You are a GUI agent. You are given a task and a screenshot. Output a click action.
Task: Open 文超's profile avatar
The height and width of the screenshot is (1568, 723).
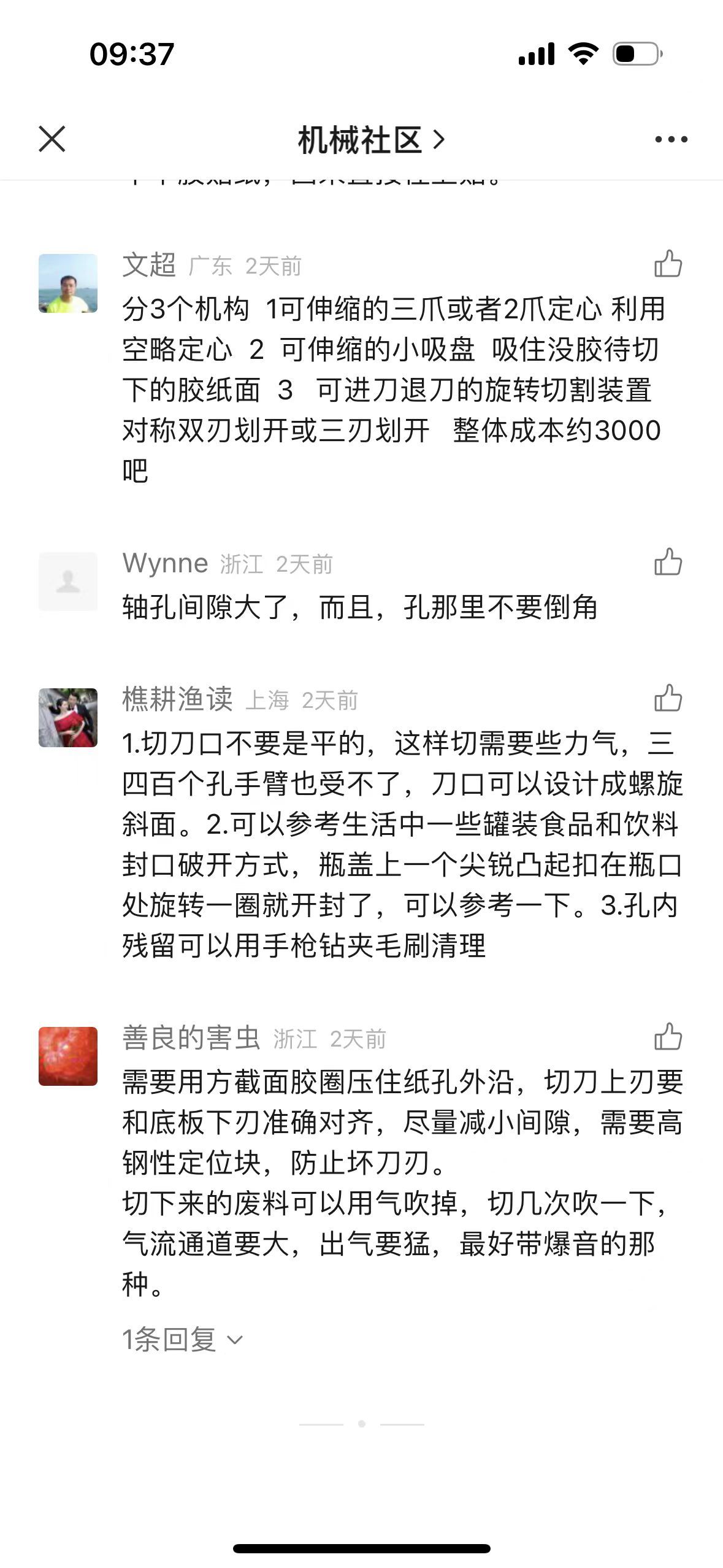point(68,283)
